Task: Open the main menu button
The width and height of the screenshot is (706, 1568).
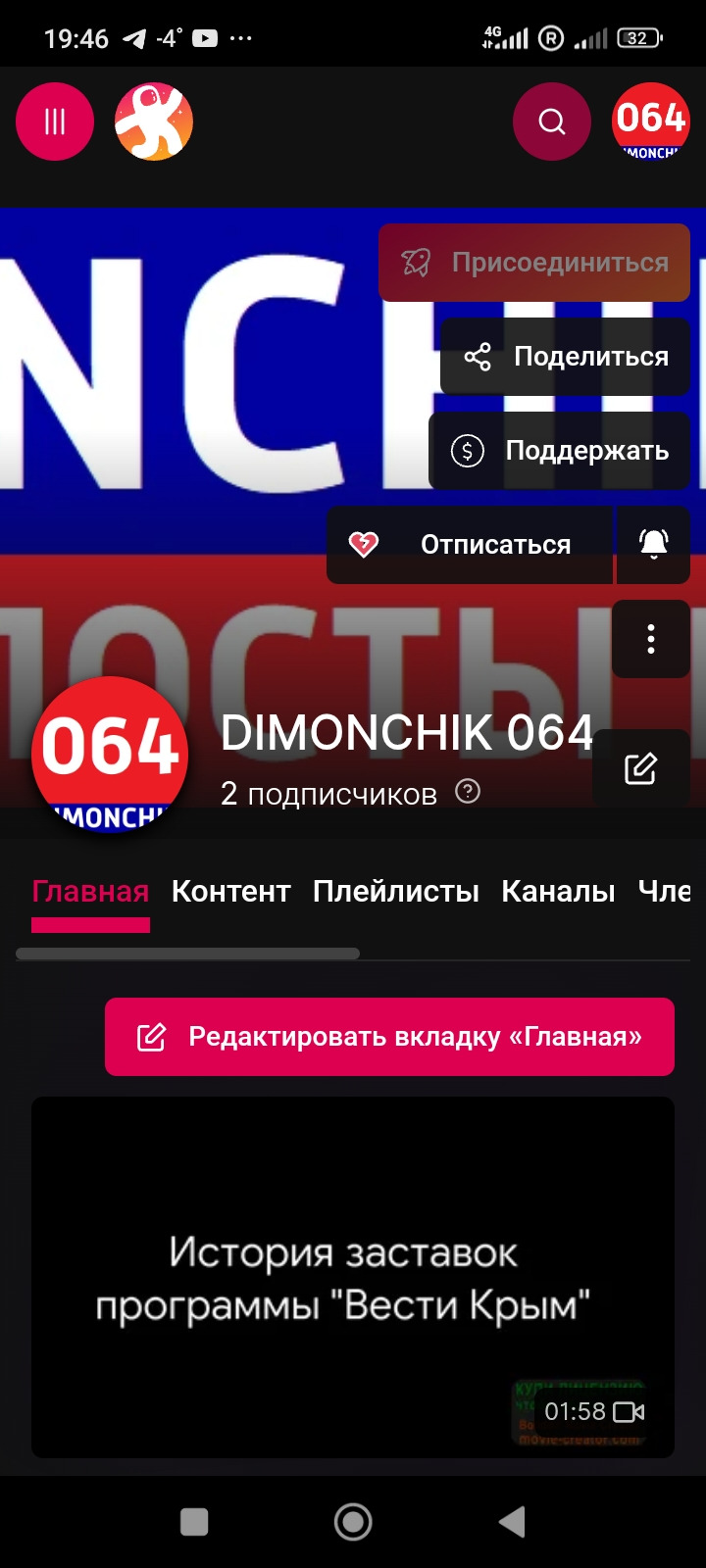Action: [55, 122]
